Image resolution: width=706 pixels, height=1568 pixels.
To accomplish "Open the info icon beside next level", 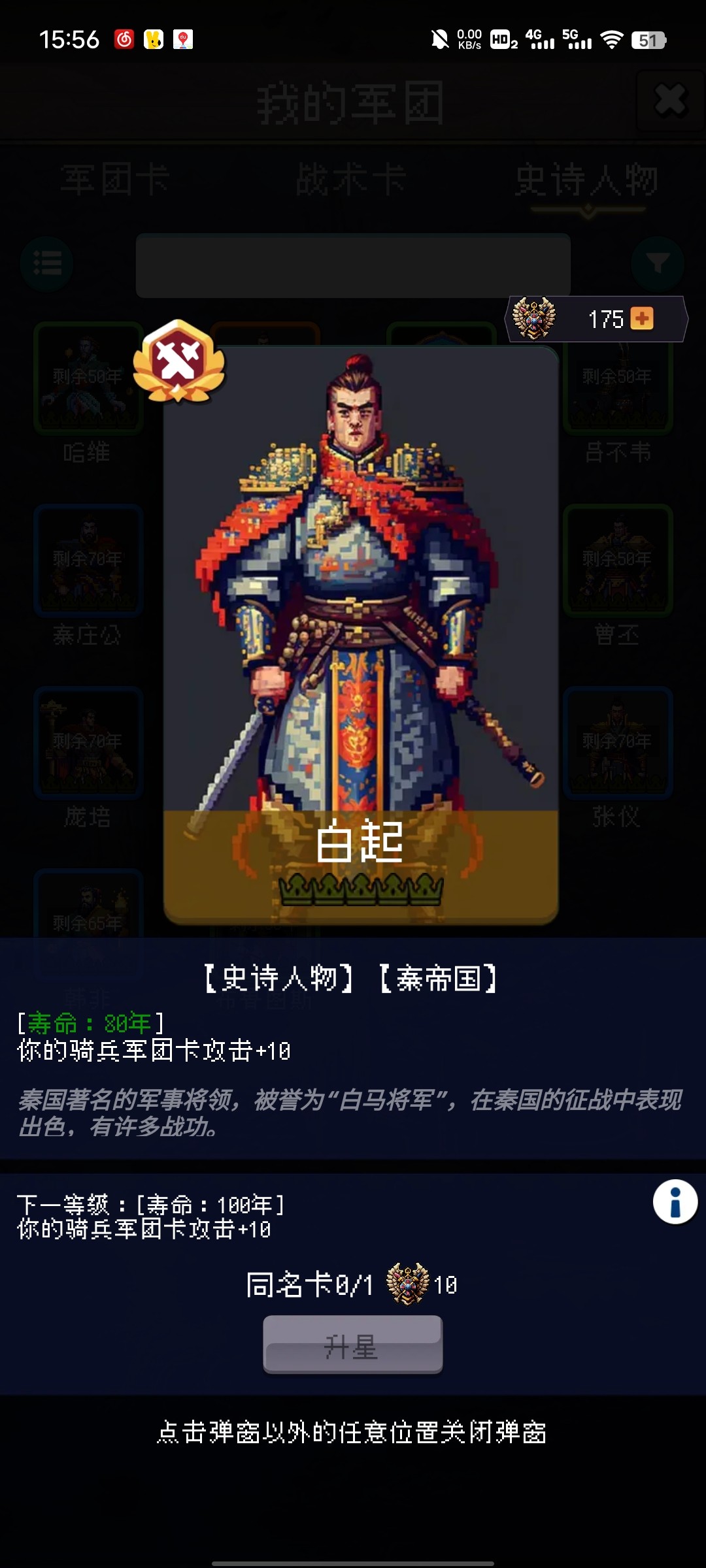I will coord(675,1201).
